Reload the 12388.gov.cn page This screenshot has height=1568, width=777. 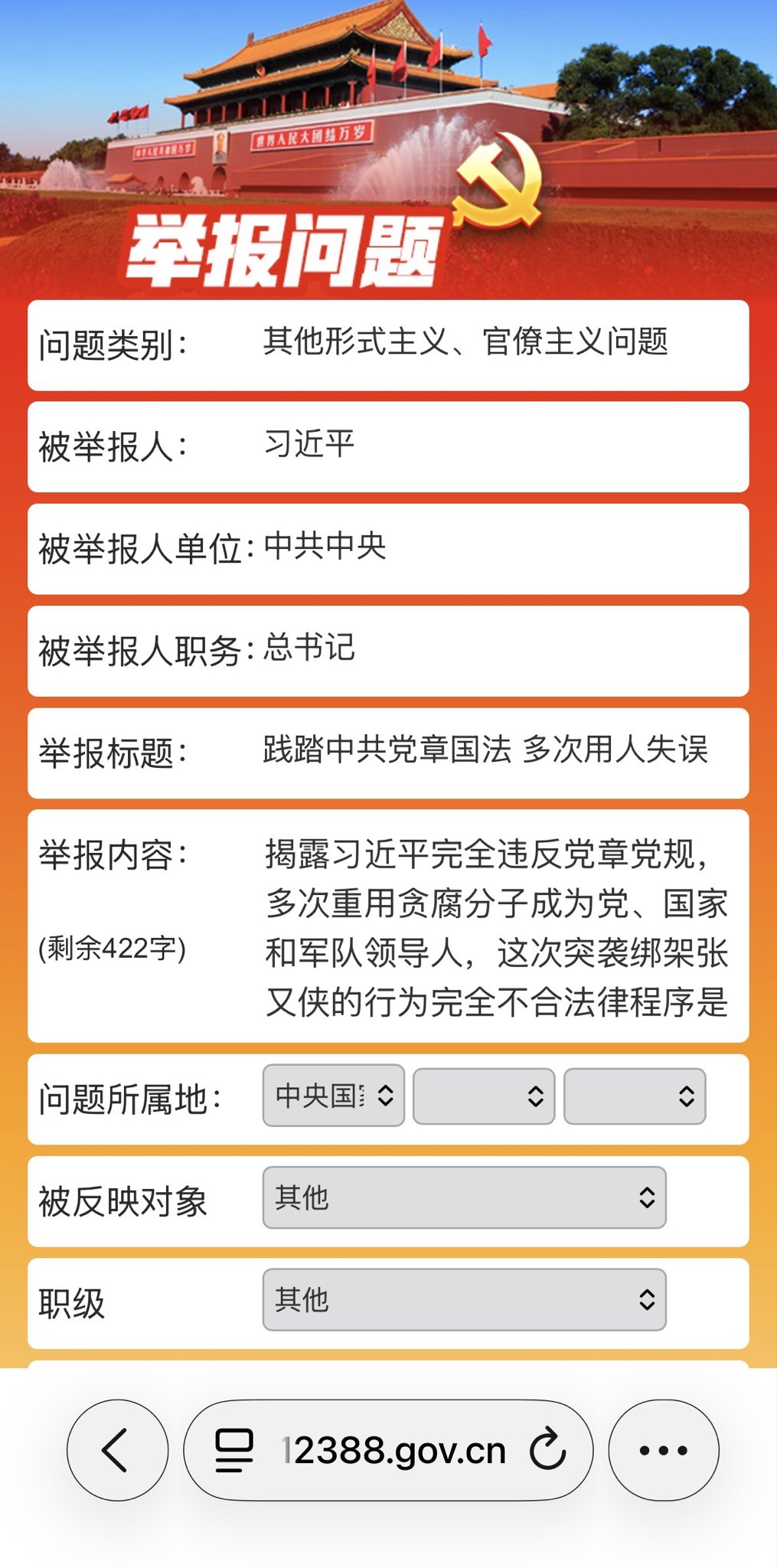coord(548,1449)
